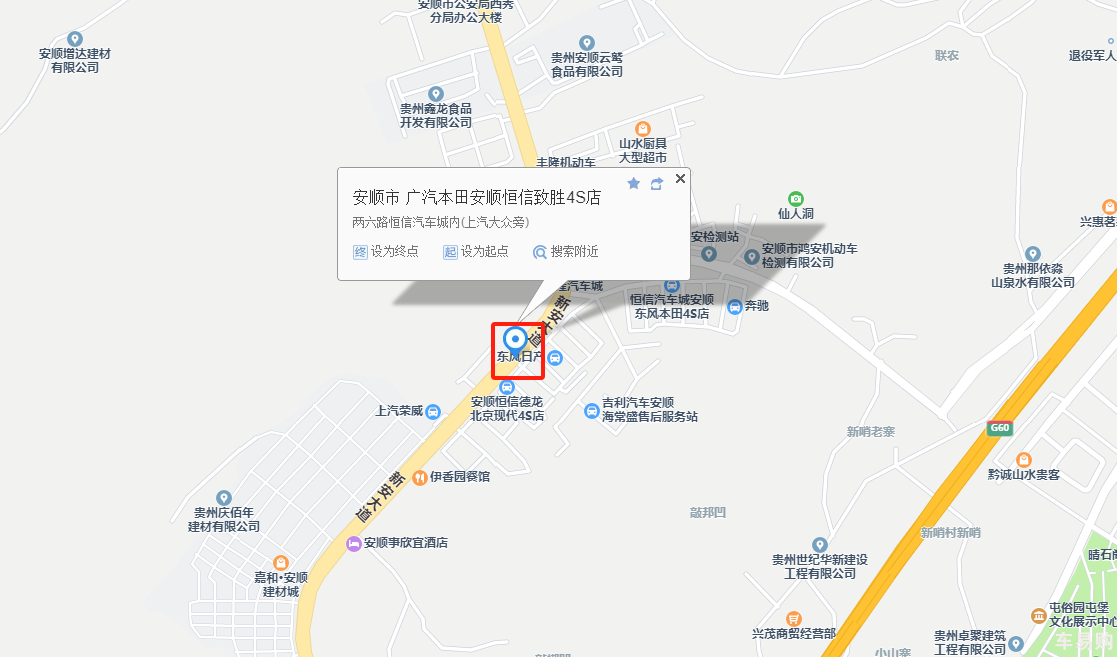Select the 安顺事欣宜酒店 hotel marker
1117x657 pixels.
353,543
